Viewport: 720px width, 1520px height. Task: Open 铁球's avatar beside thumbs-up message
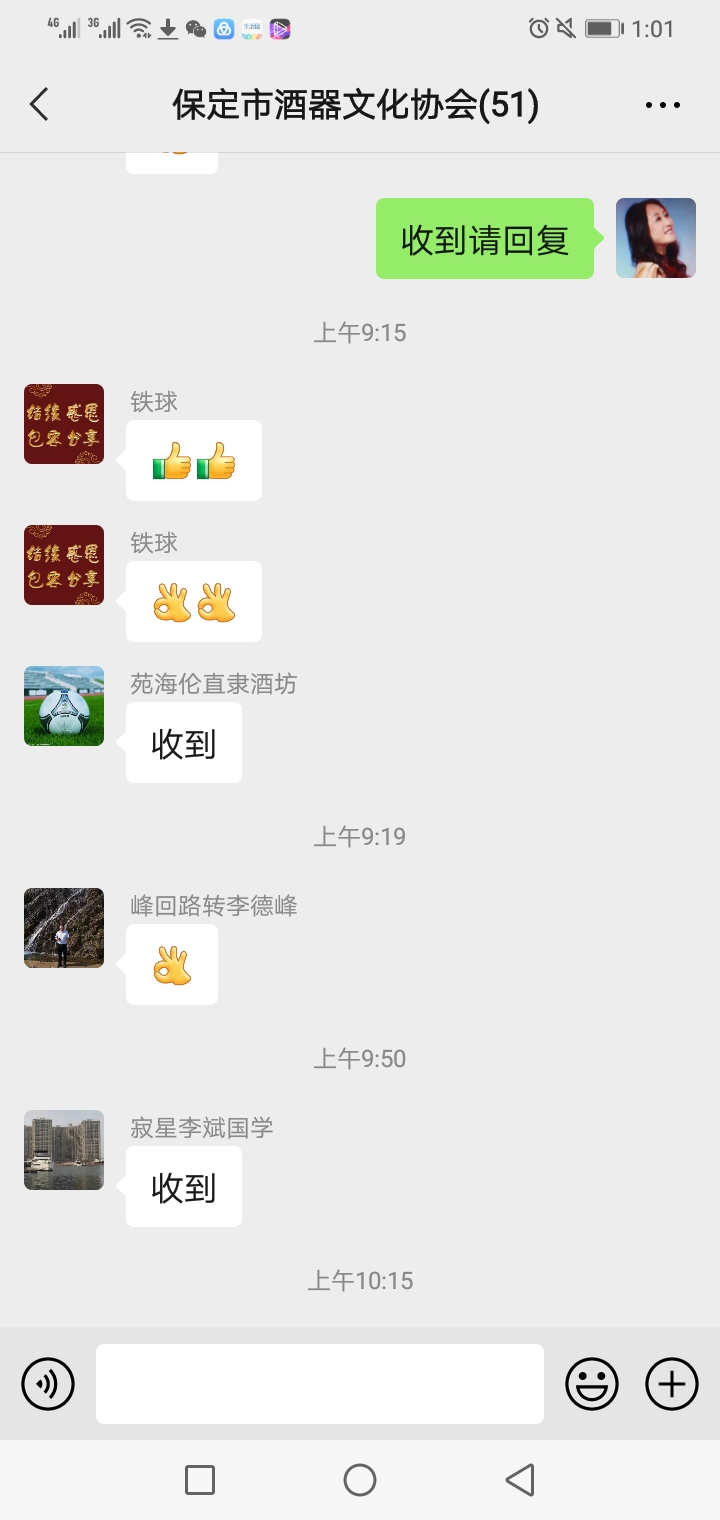tap(64, 424)
